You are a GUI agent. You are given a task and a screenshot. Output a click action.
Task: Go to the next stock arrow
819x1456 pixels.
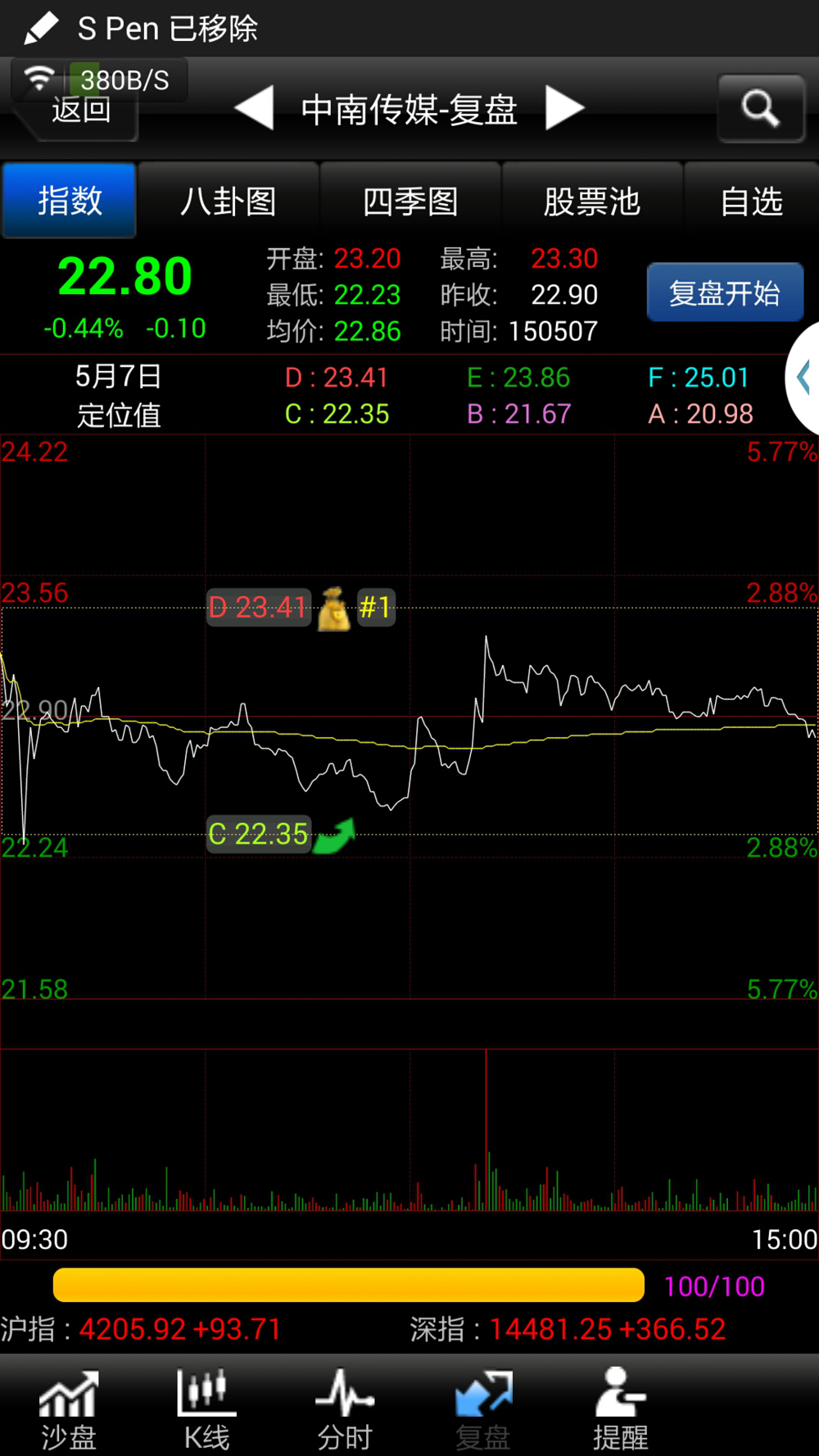click(x=565, y=108)
